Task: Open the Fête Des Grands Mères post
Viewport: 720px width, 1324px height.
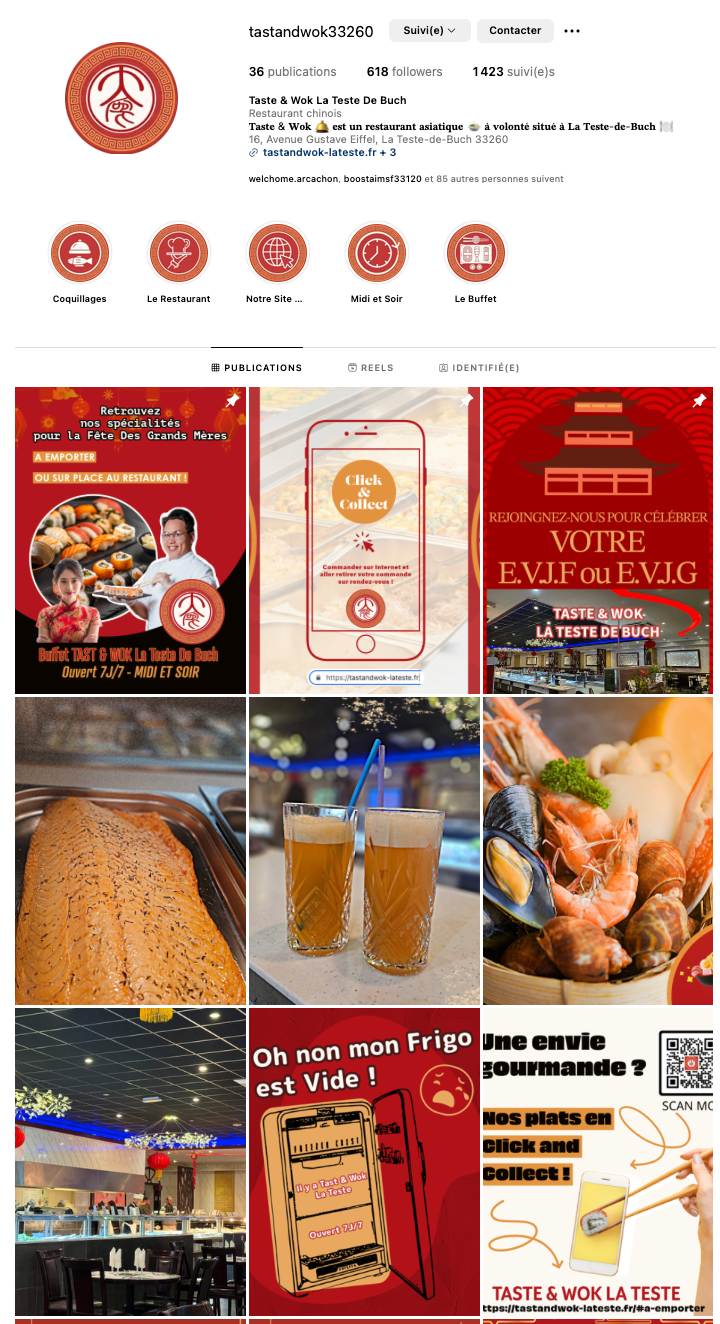Action: tap(130, 540)
